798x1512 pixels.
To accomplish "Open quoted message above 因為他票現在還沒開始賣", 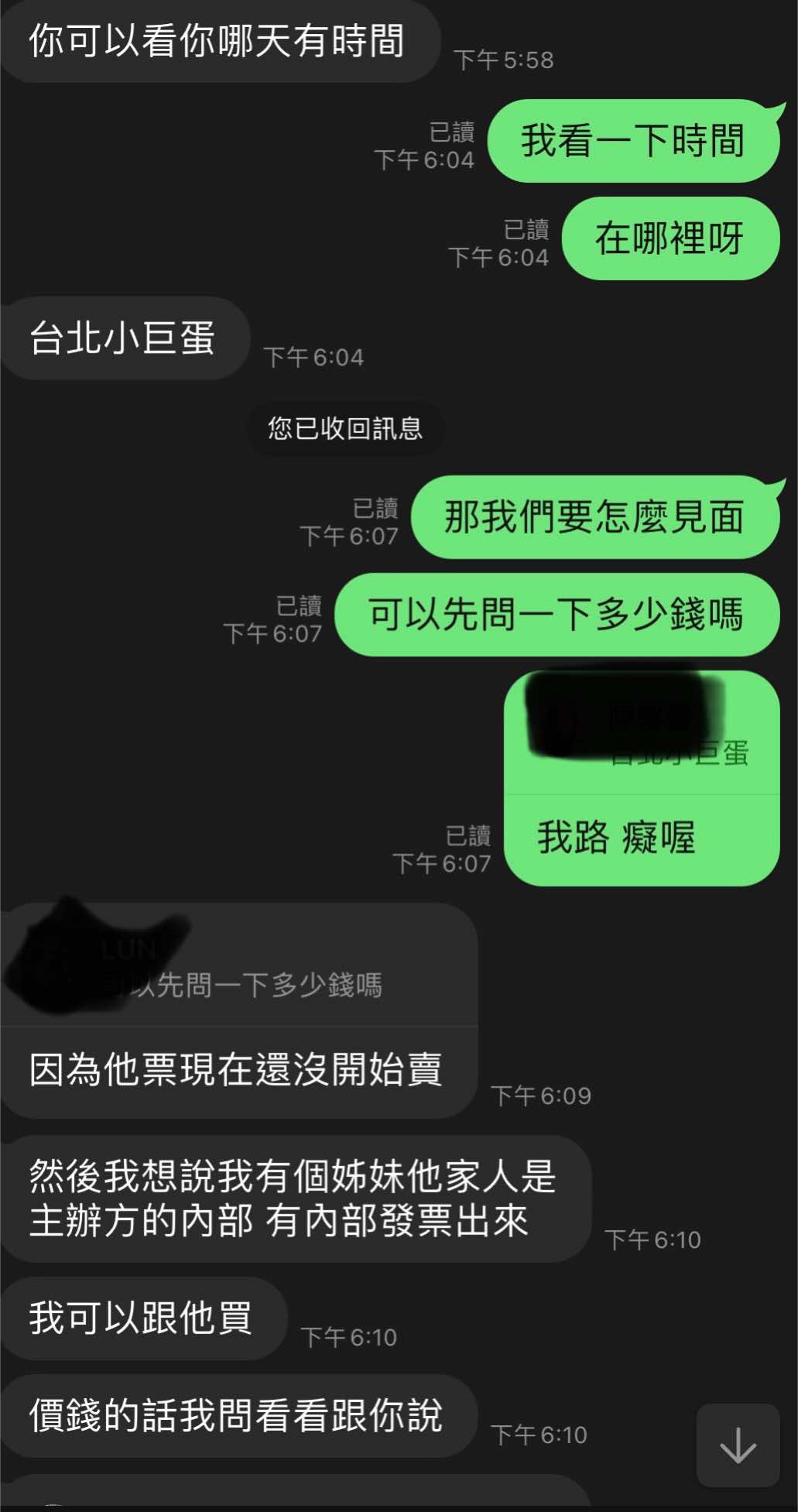I will click(239, 965).
